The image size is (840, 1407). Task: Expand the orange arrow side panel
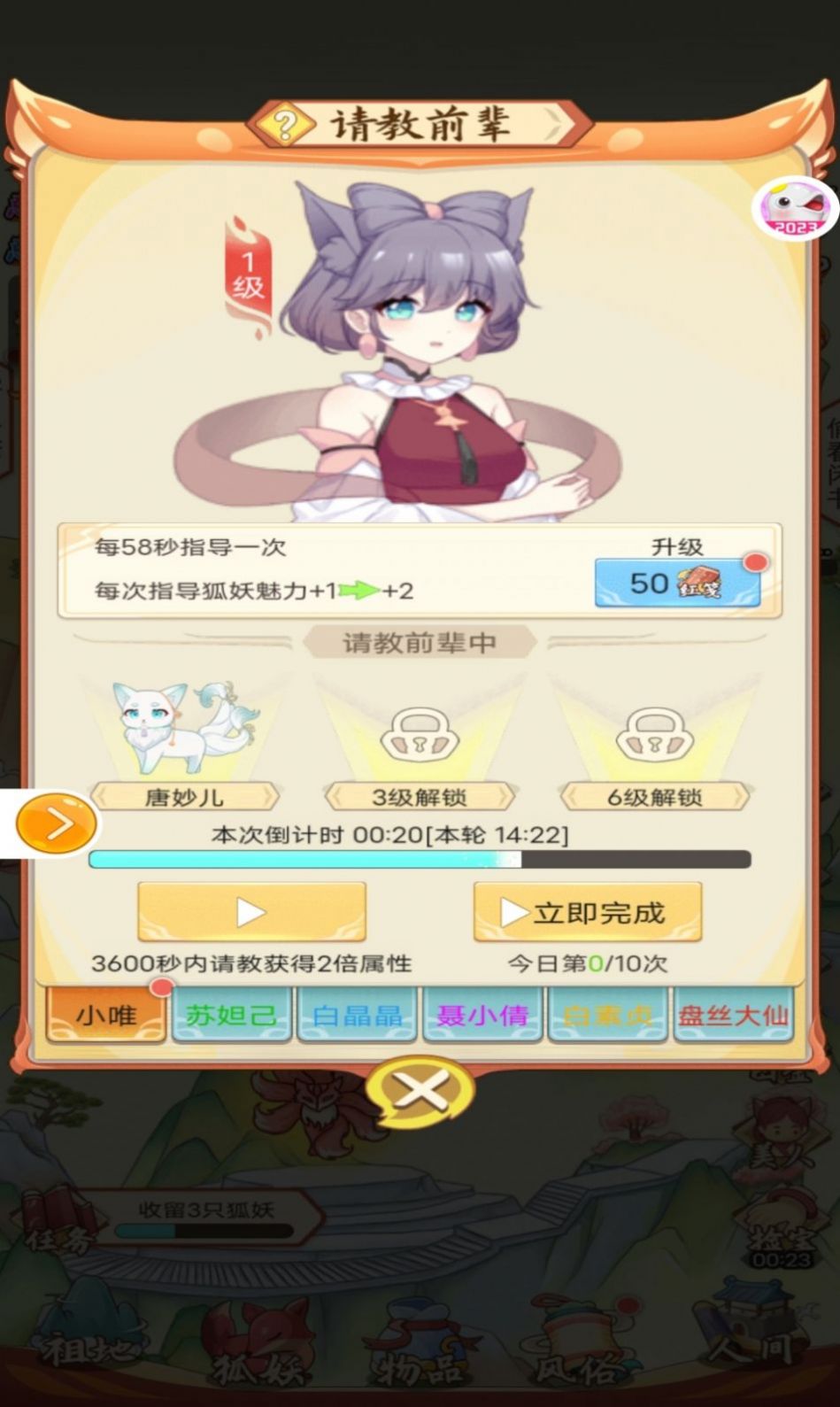[56, 824]
